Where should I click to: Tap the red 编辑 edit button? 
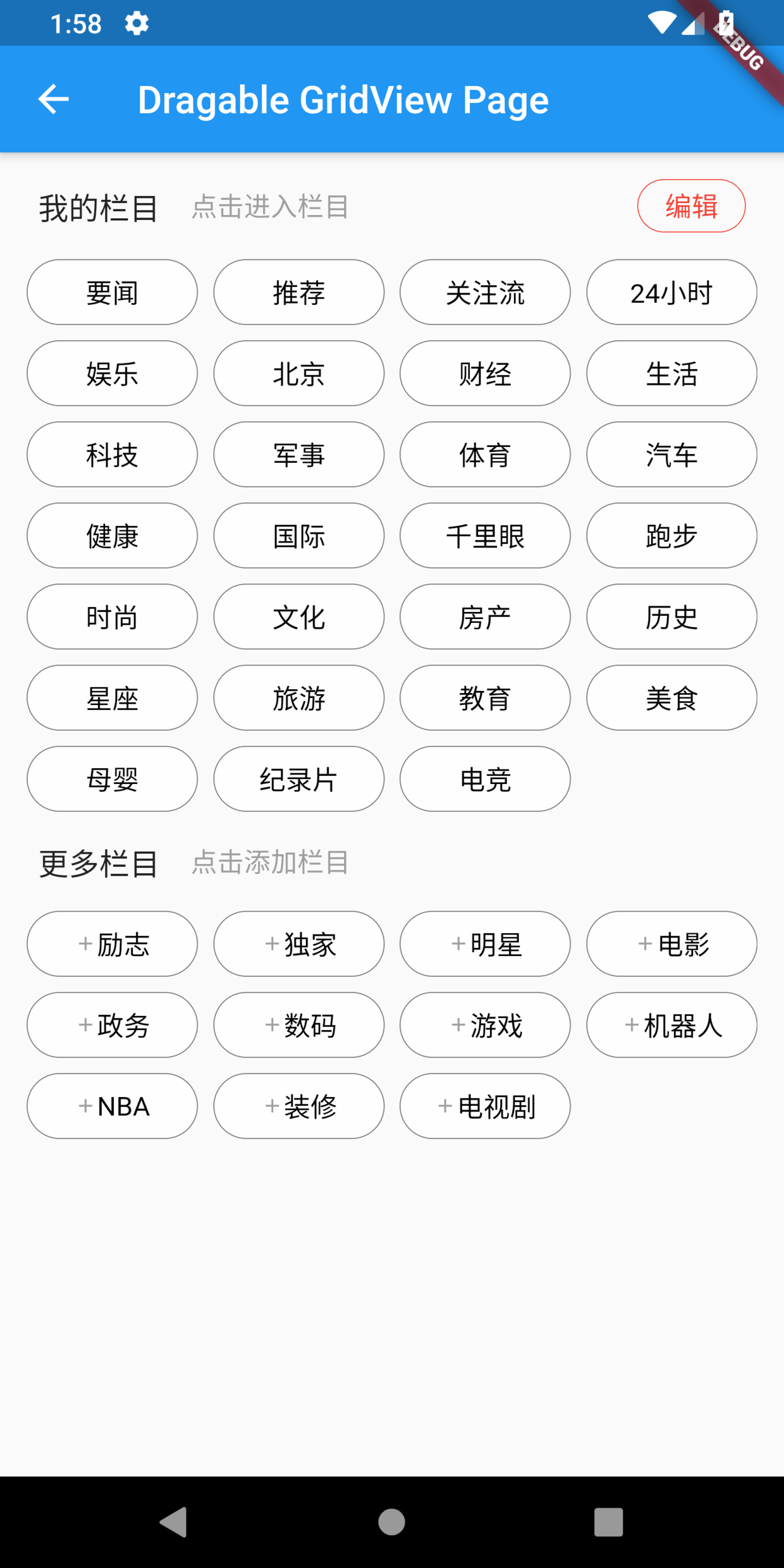[x=691, y=206]
